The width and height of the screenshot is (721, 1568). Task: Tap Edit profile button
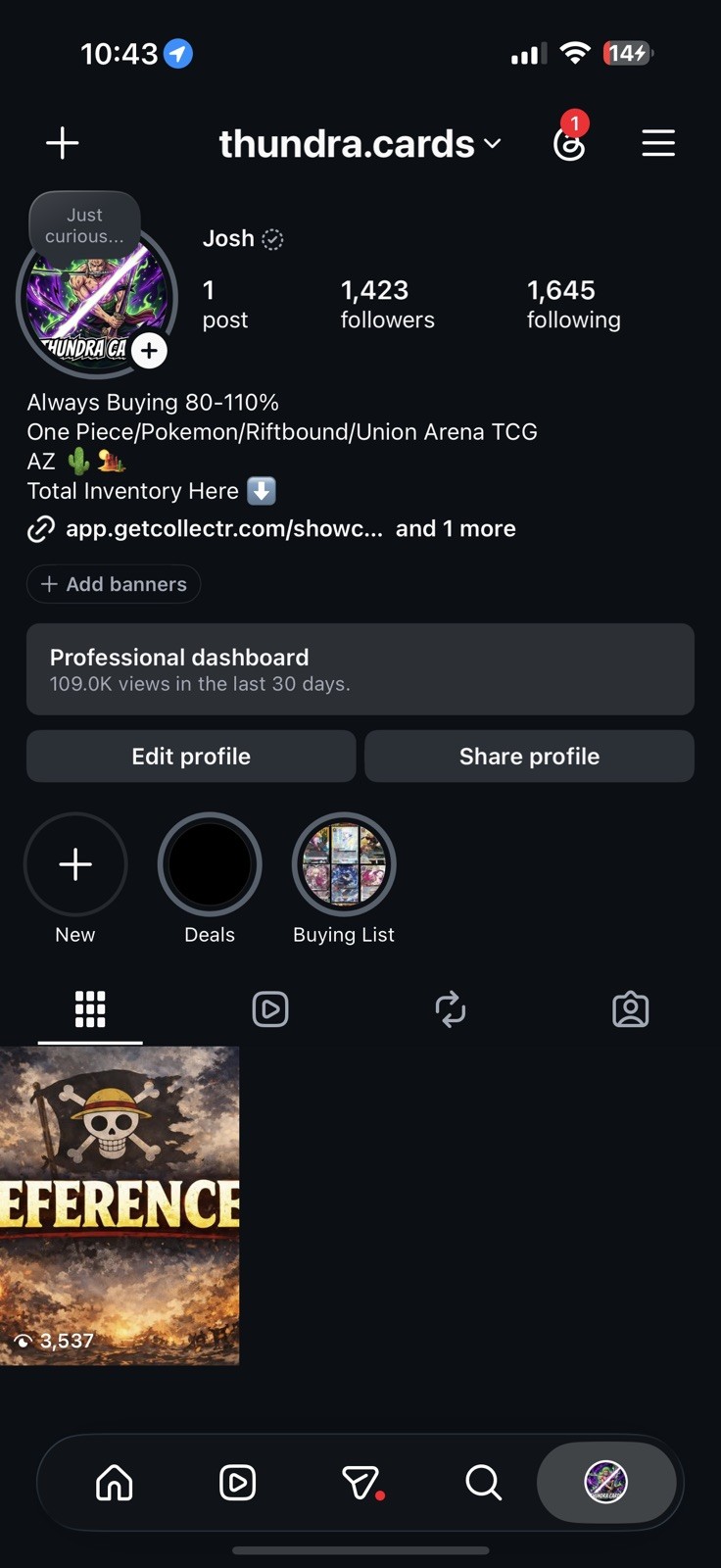click(191, 757)
